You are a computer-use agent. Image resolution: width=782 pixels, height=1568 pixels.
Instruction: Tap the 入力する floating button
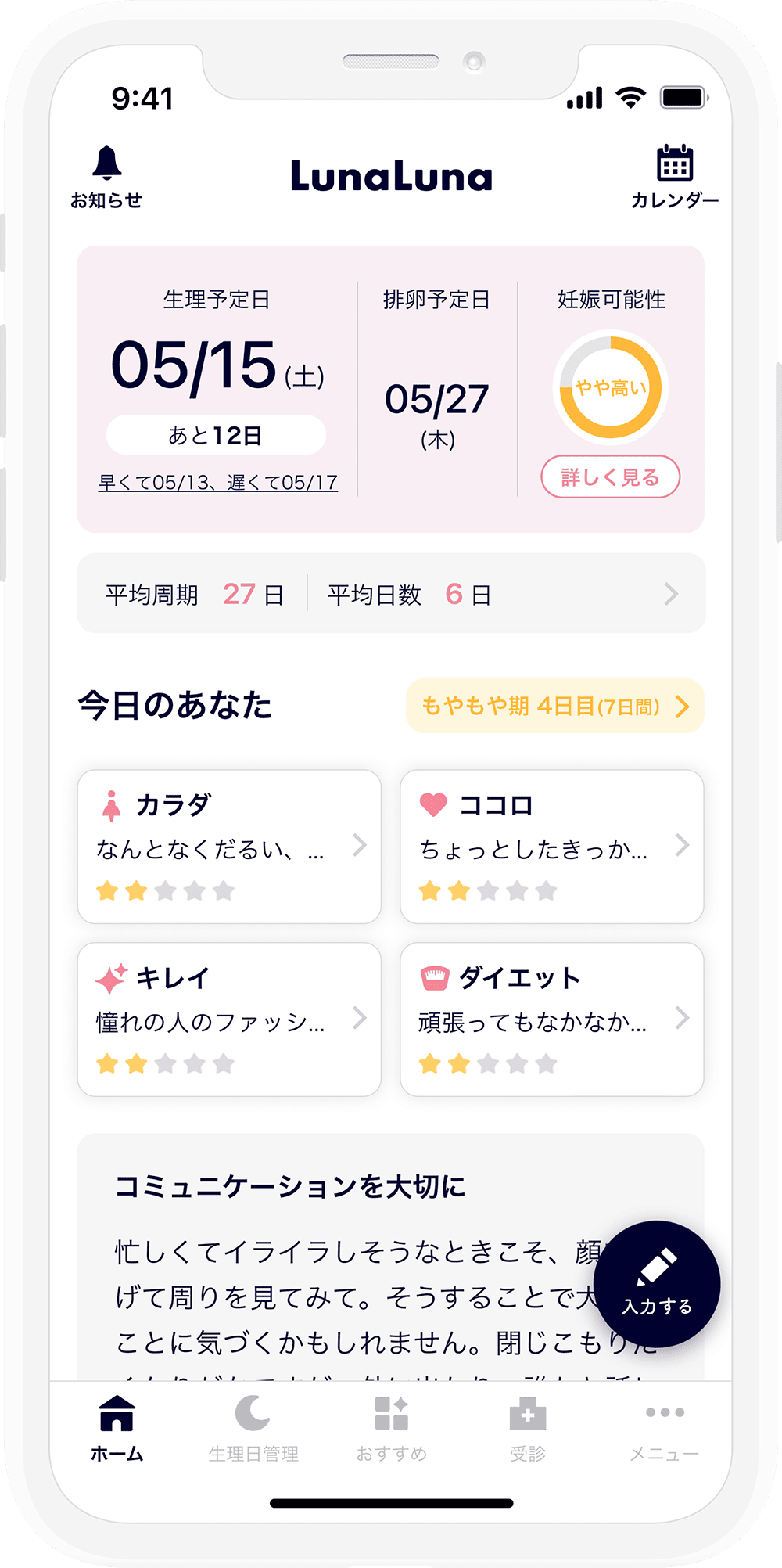(657, 1283)
